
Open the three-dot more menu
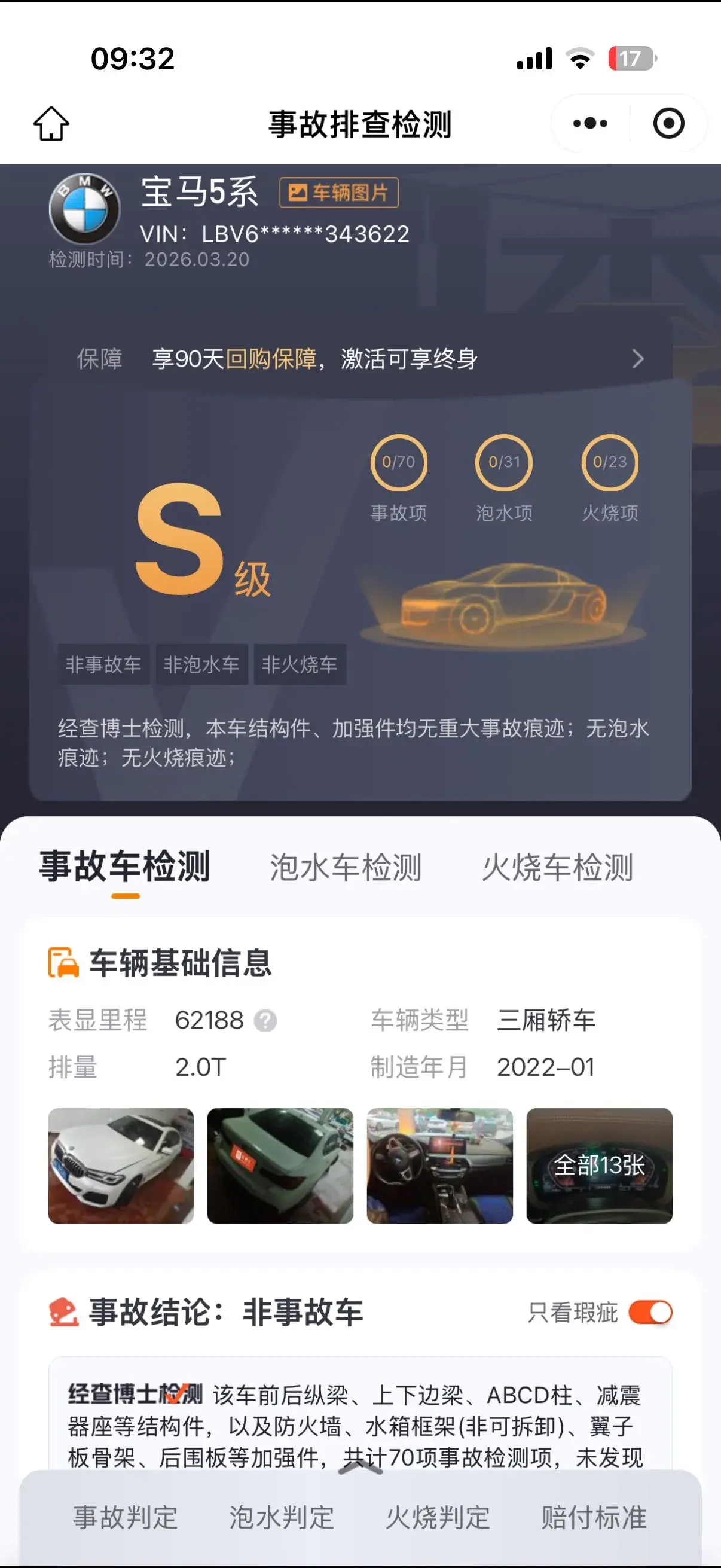[589, 124]
